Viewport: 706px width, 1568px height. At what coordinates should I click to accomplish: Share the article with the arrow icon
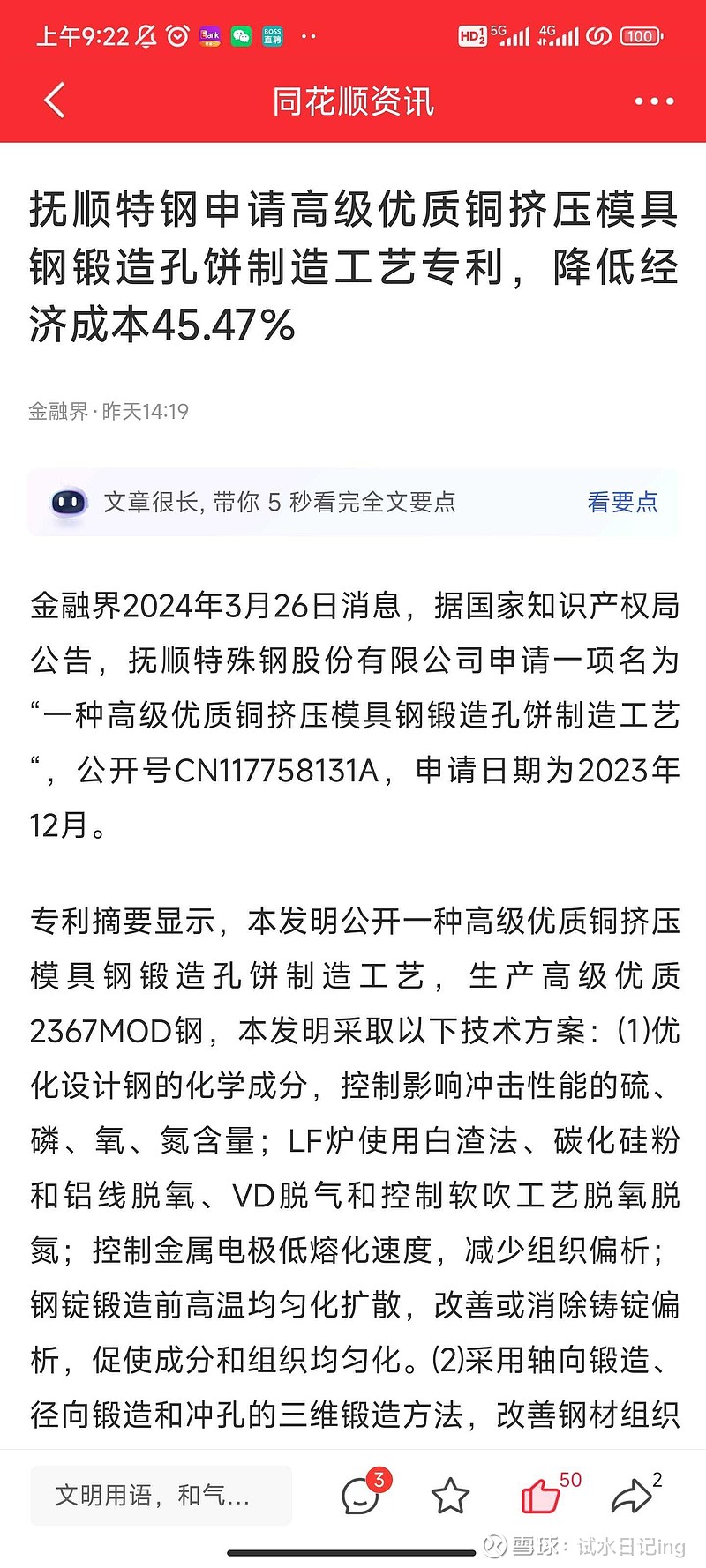coord(632,1496)
